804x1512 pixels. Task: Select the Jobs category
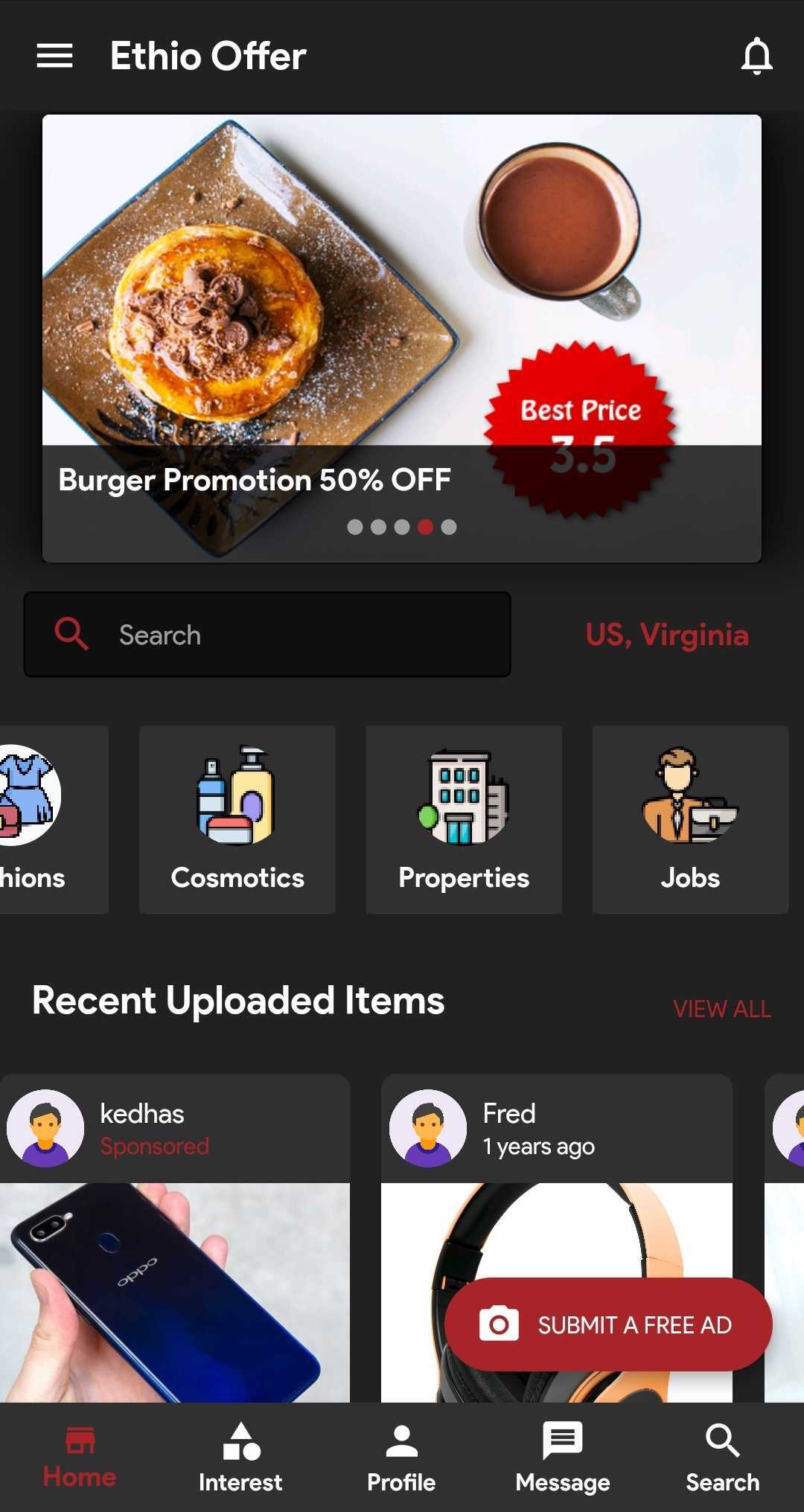pos(690,819)
